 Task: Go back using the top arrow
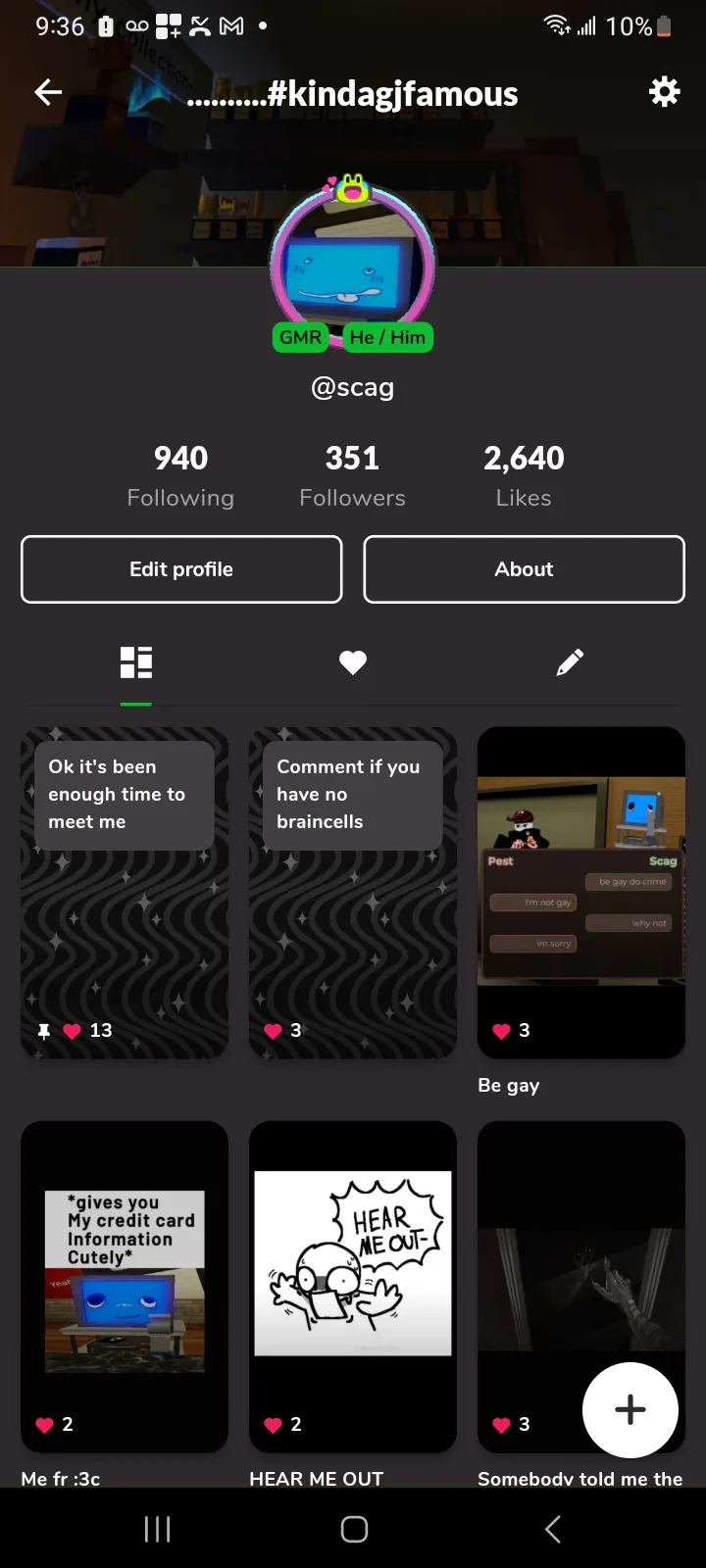48,93
